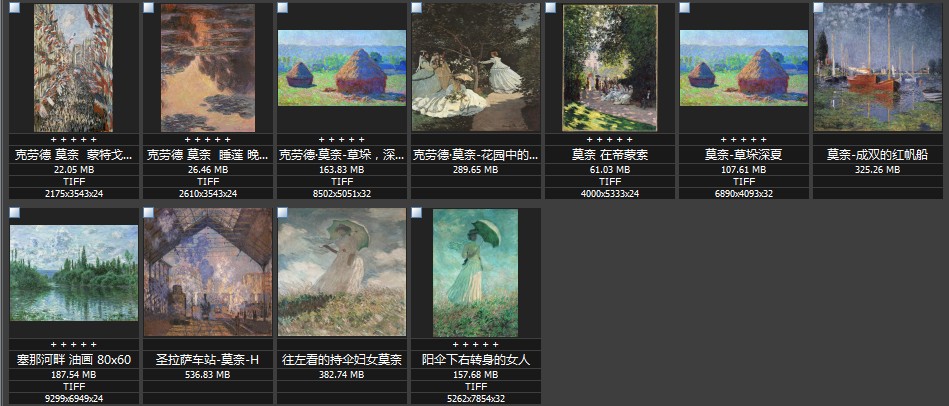
Task: Open the 莫奈-草垛深夏 107.61 MB image
Action: 743,67
